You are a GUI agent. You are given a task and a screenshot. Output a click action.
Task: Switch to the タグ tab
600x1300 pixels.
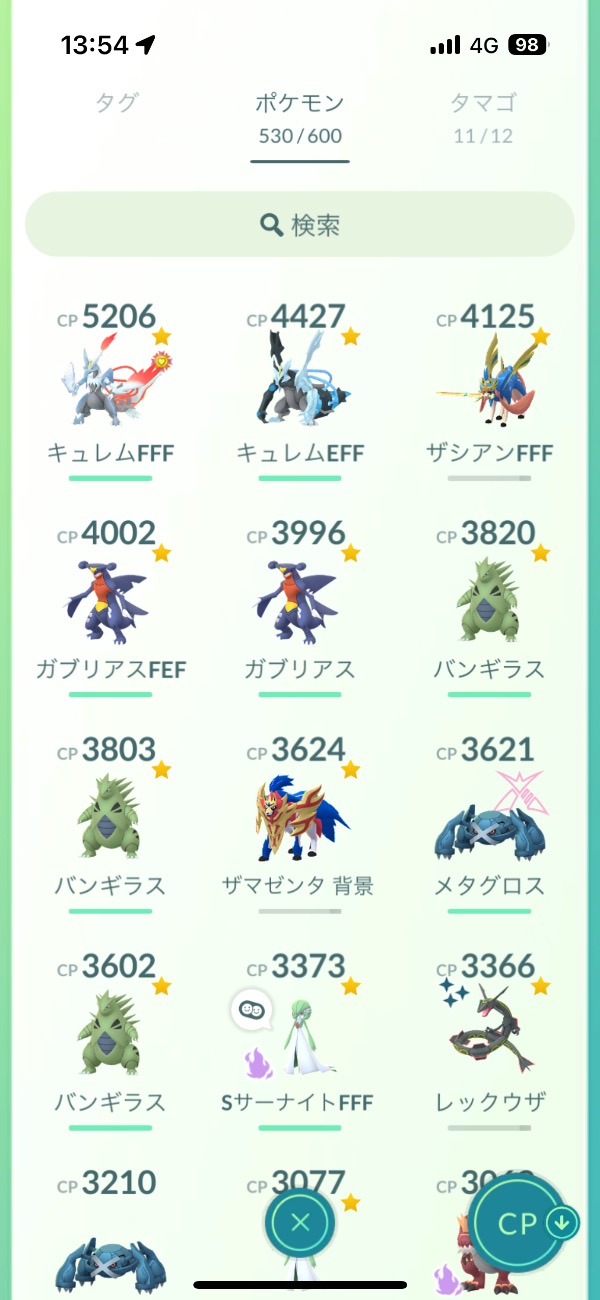click(116, 103)
